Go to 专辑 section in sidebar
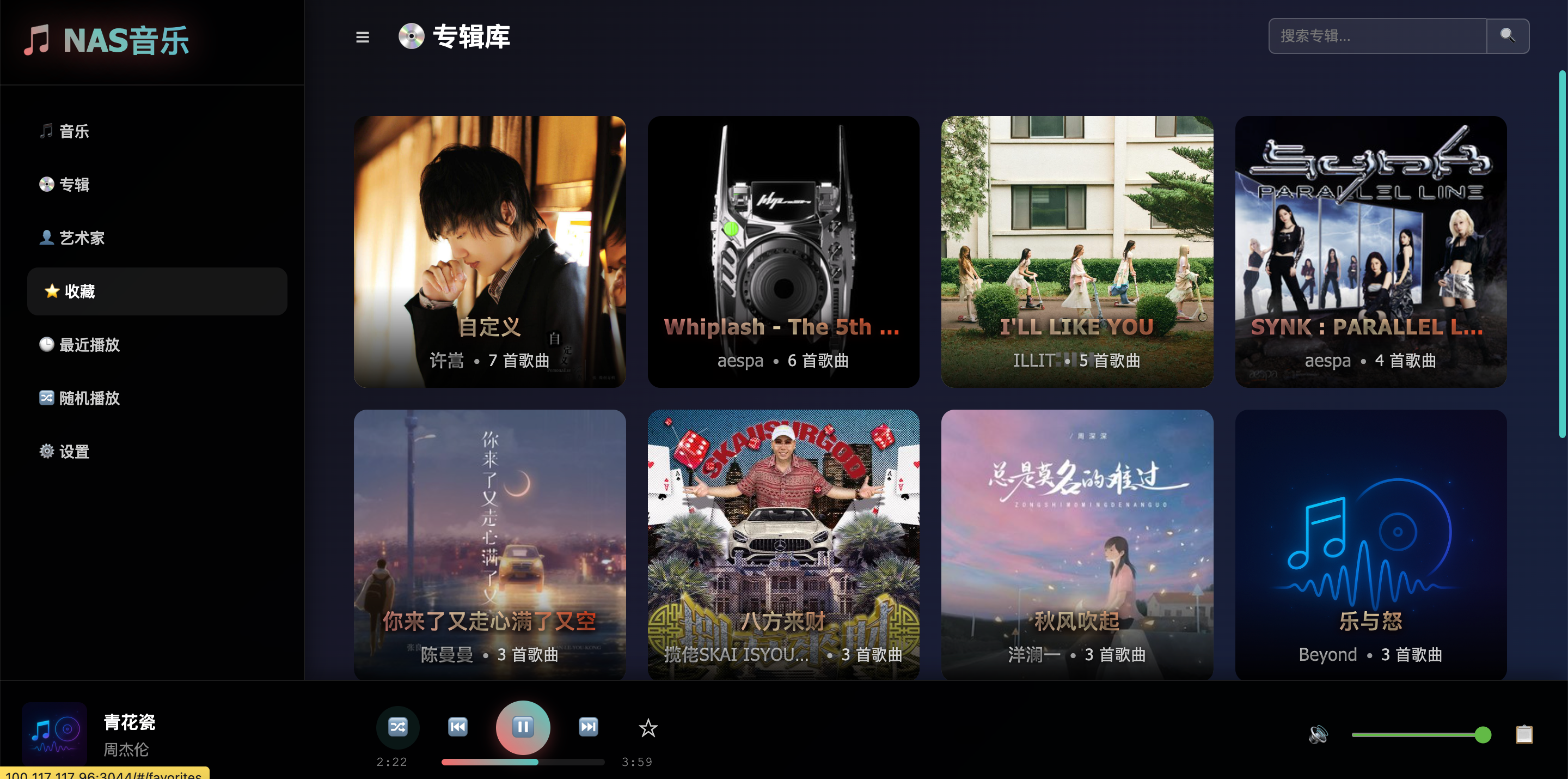 tap(74, 185)
